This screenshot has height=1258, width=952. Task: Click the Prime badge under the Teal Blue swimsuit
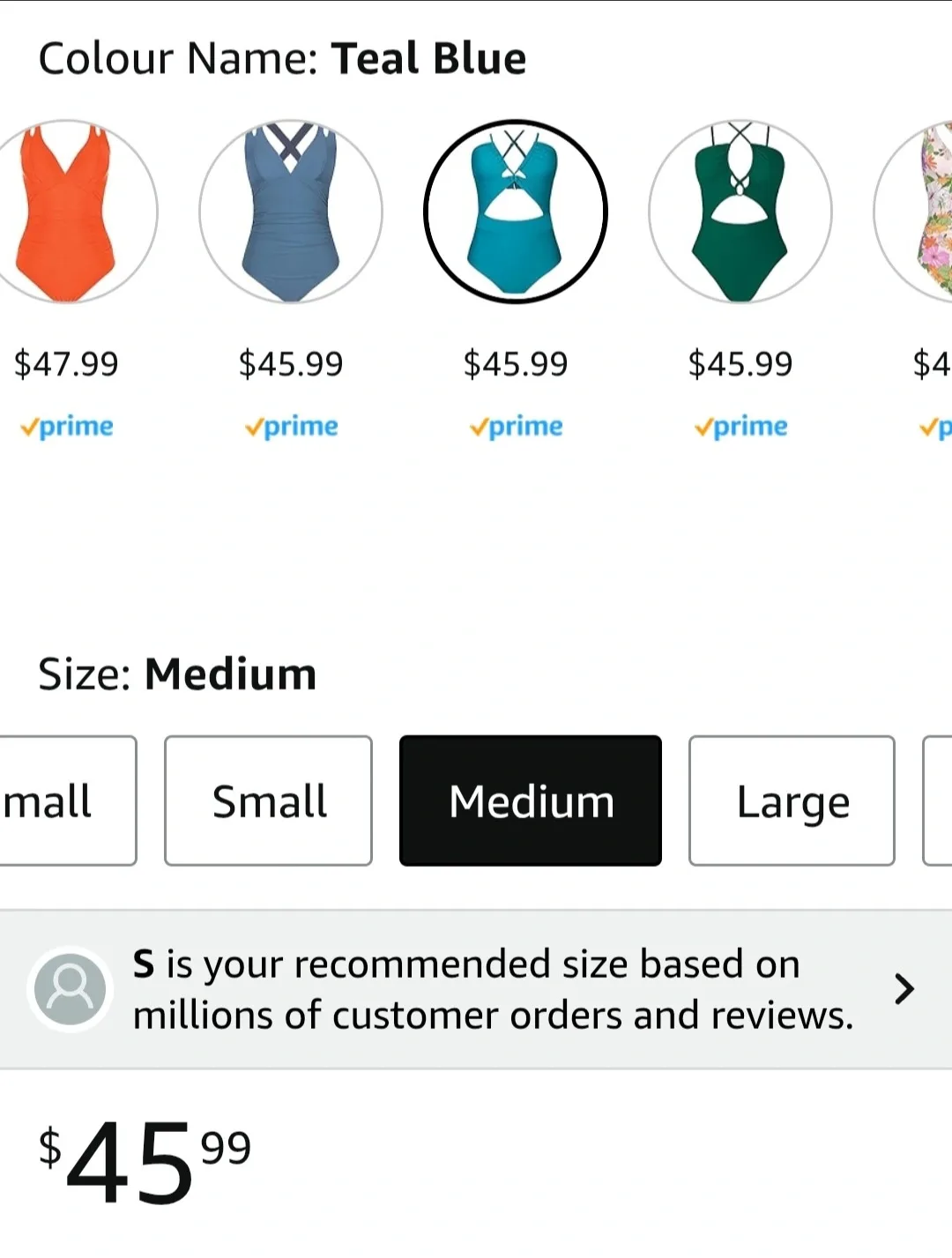tap(516, 427)
